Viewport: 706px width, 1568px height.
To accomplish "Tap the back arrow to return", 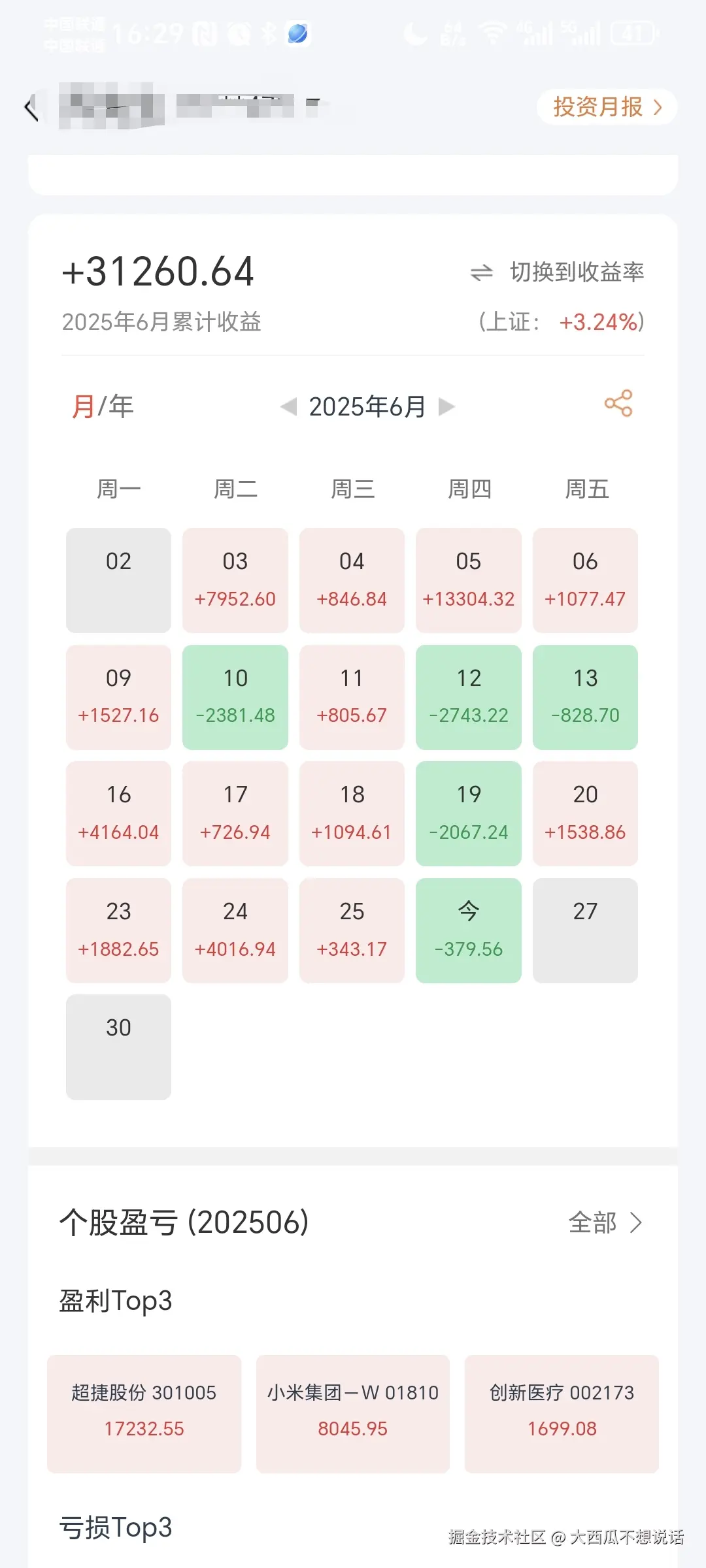I will point(31,108).
